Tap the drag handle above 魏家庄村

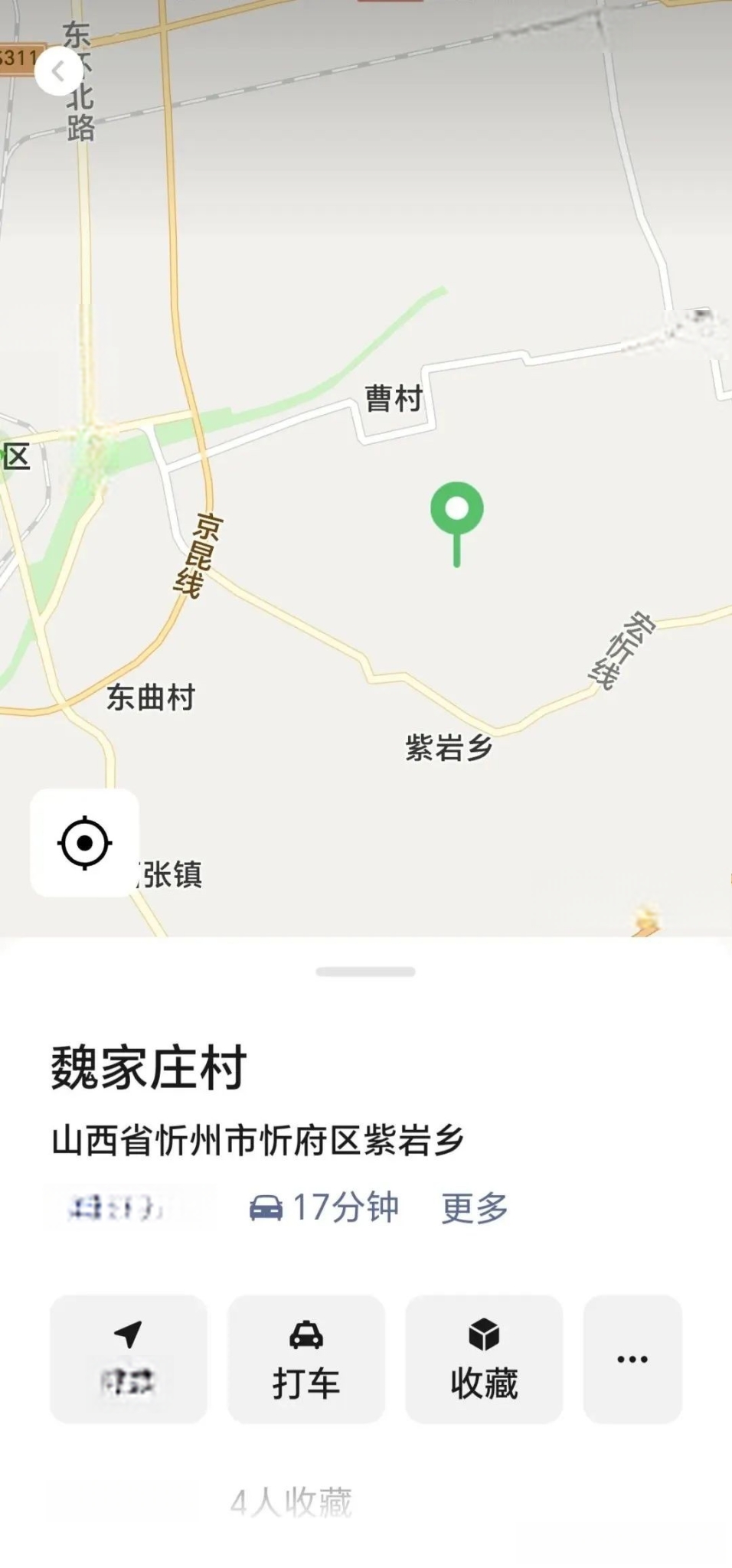click(365, 972)
